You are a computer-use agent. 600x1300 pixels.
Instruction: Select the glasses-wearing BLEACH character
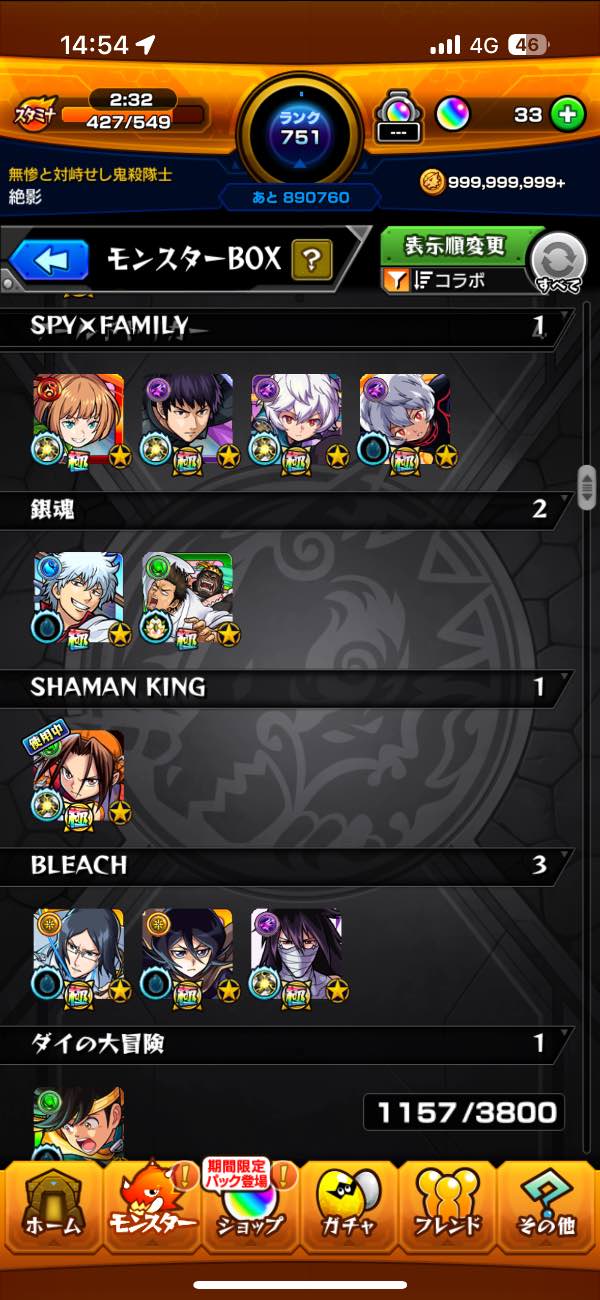[80, 955]
